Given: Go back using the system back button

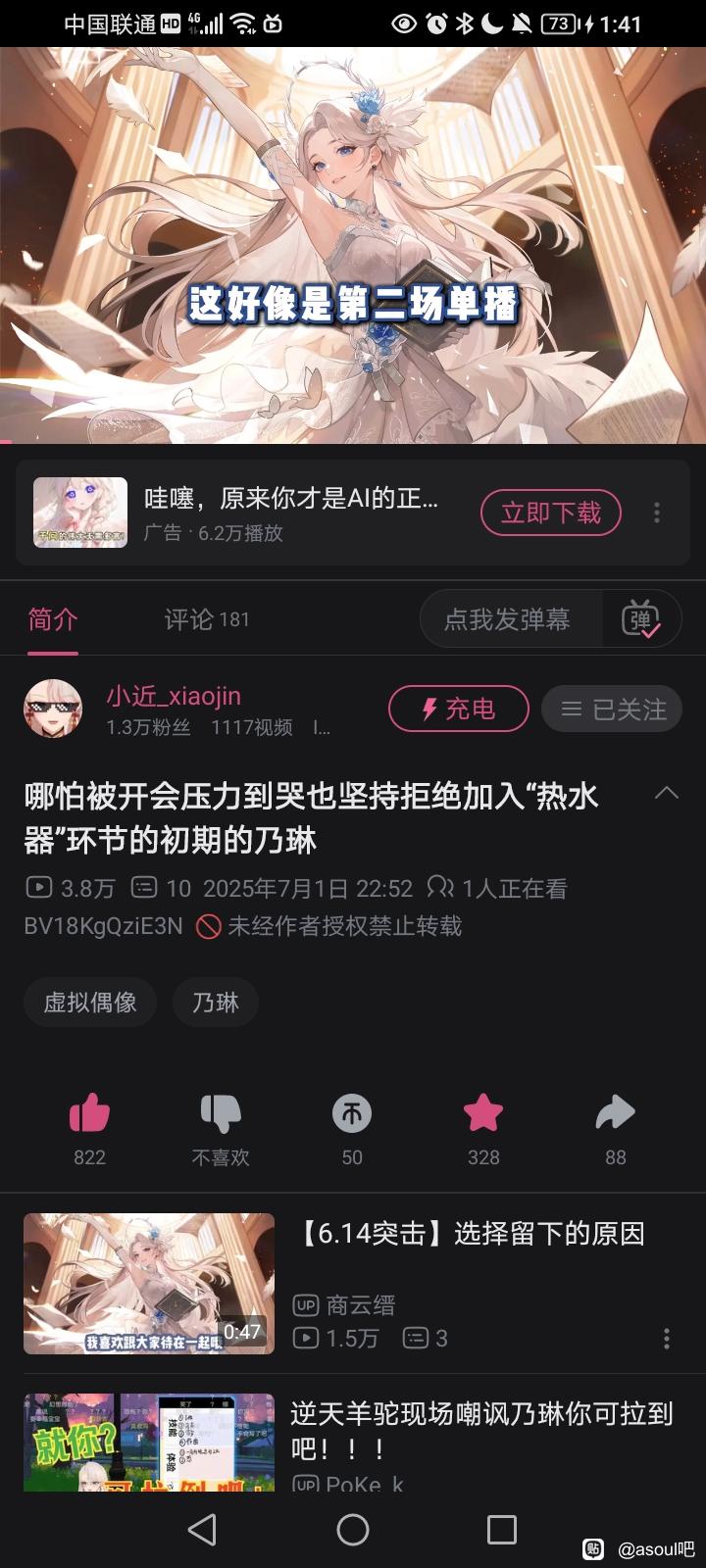Looking at the screenshot, I should (202, 1530).
